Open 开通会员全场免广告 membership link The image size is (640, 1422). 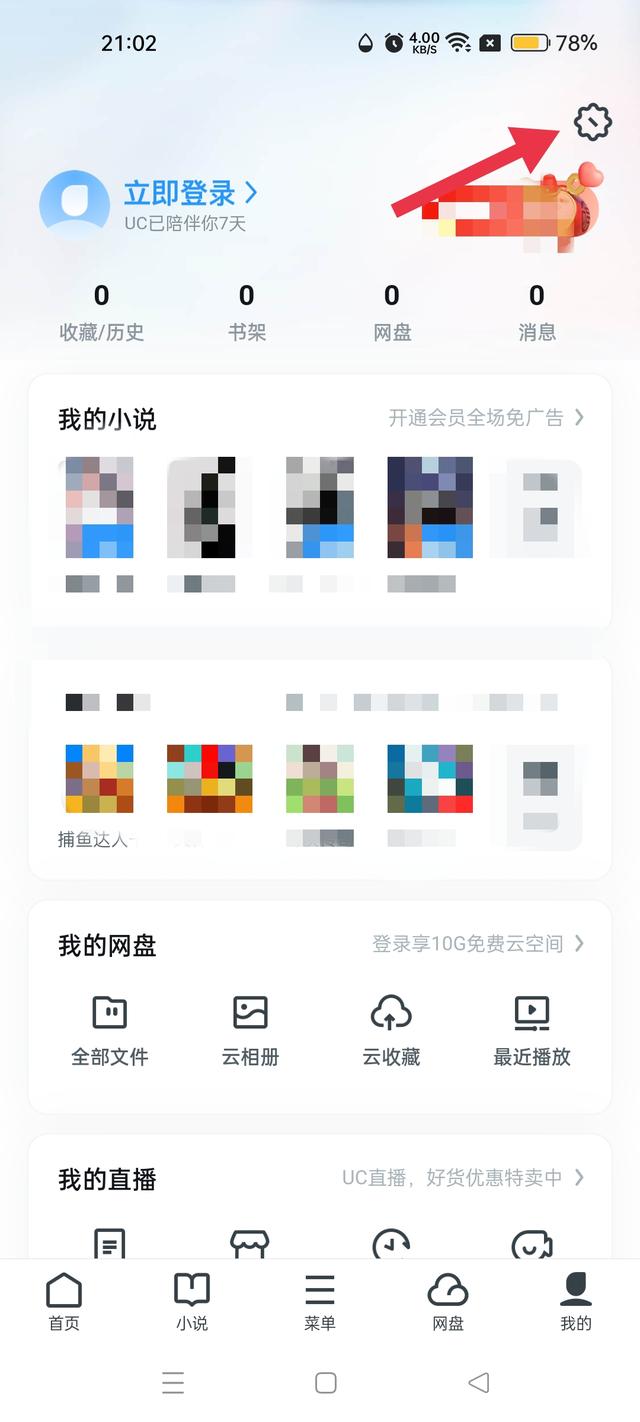(486, 418)
